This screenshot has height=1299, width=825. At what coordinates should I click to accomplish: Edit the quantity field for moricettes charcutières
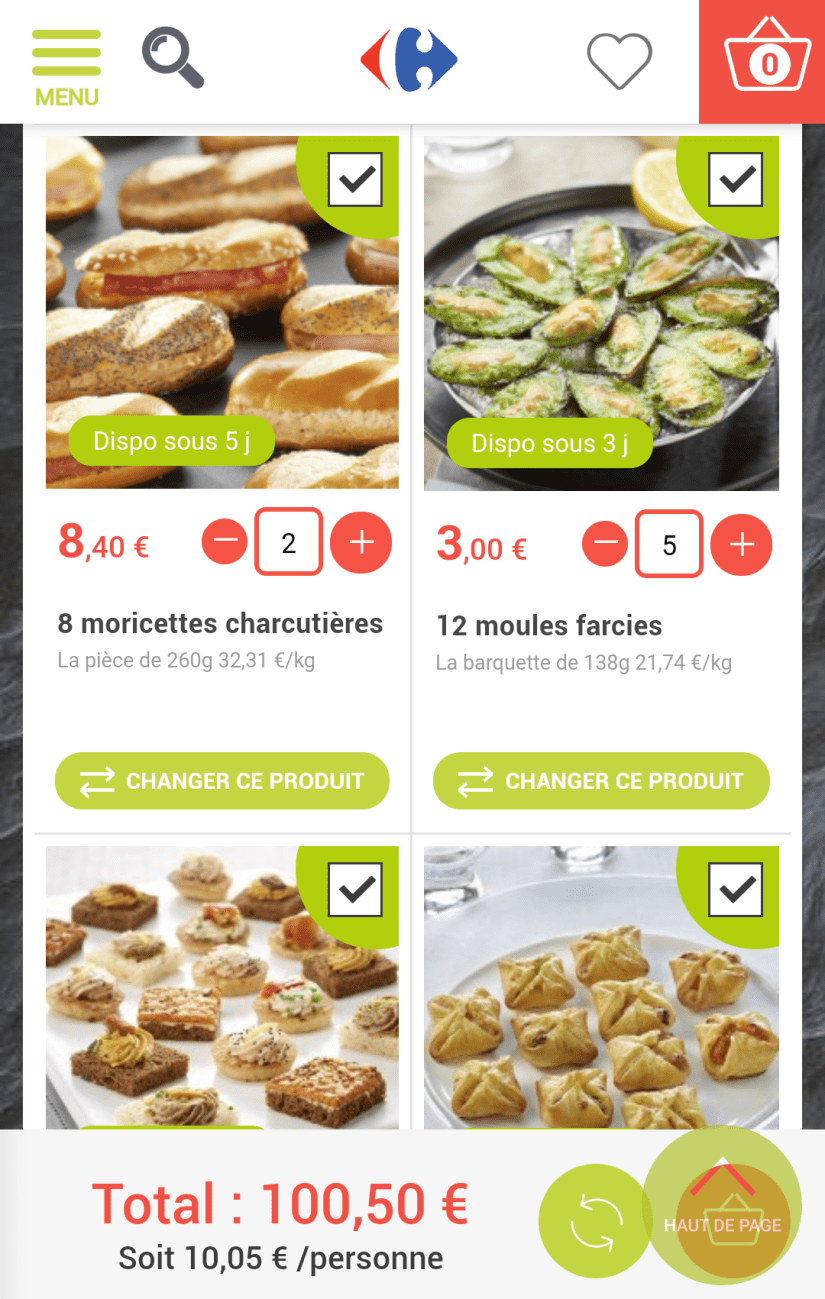289,542
